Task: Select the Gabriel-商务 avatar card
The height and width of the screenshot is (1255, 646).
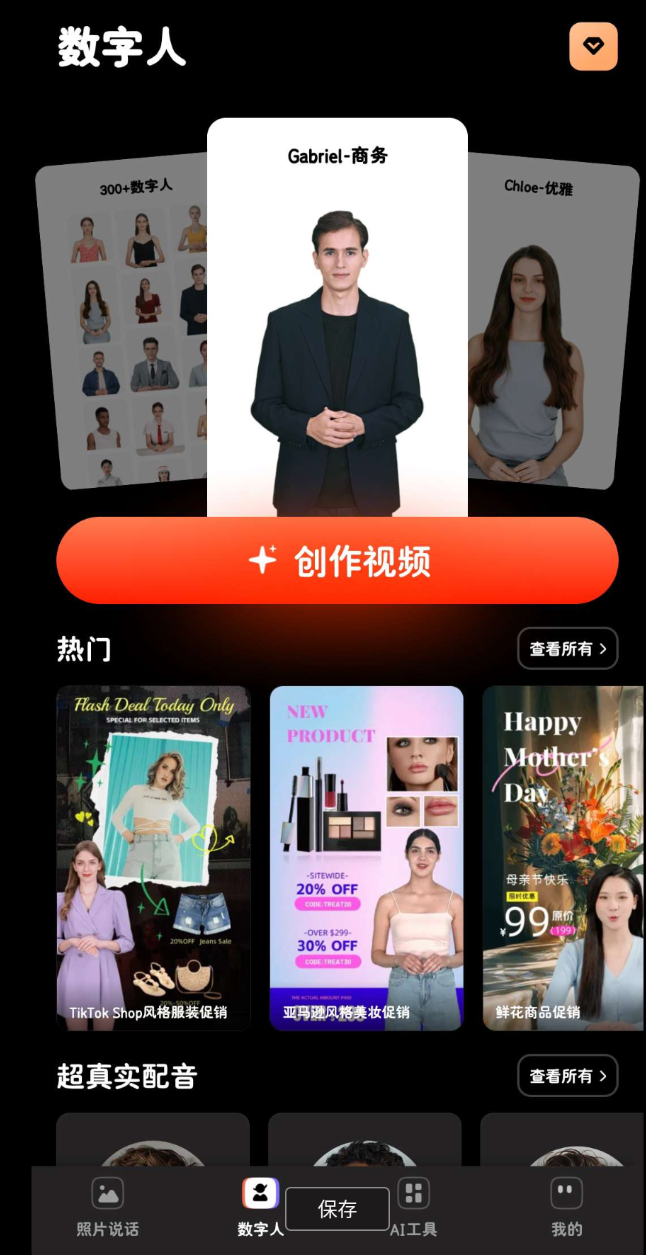Action: pyautogui.click(x=337, y=318)
